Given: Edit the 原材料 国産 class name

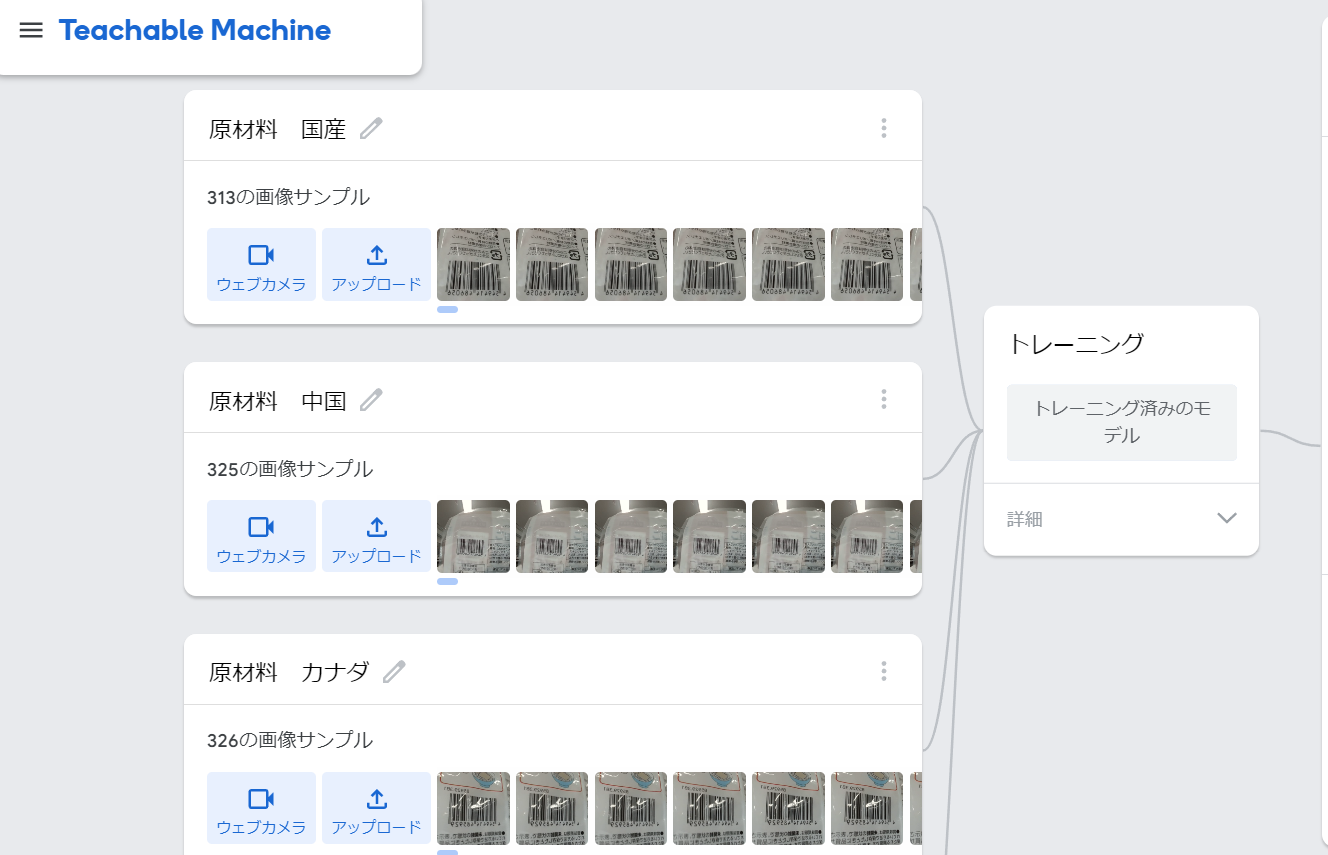Looking at the screenshot, I should [x=371, y=129].
